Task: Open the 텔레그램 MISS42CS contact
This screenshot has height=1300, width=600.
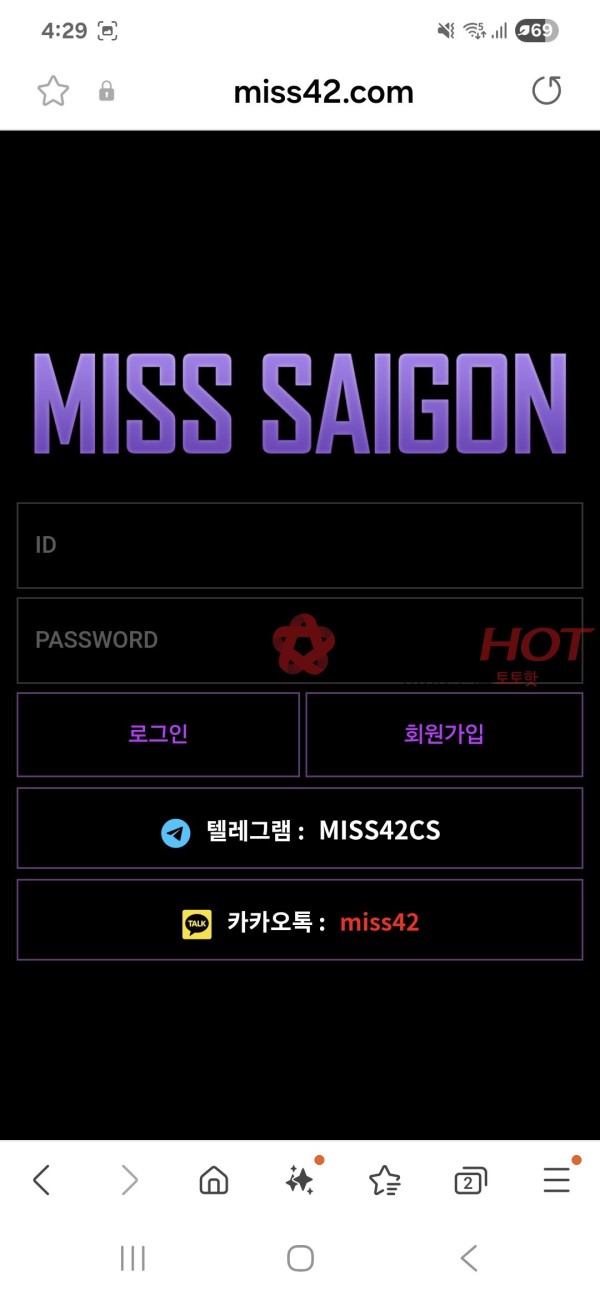Action: (299, 829)
